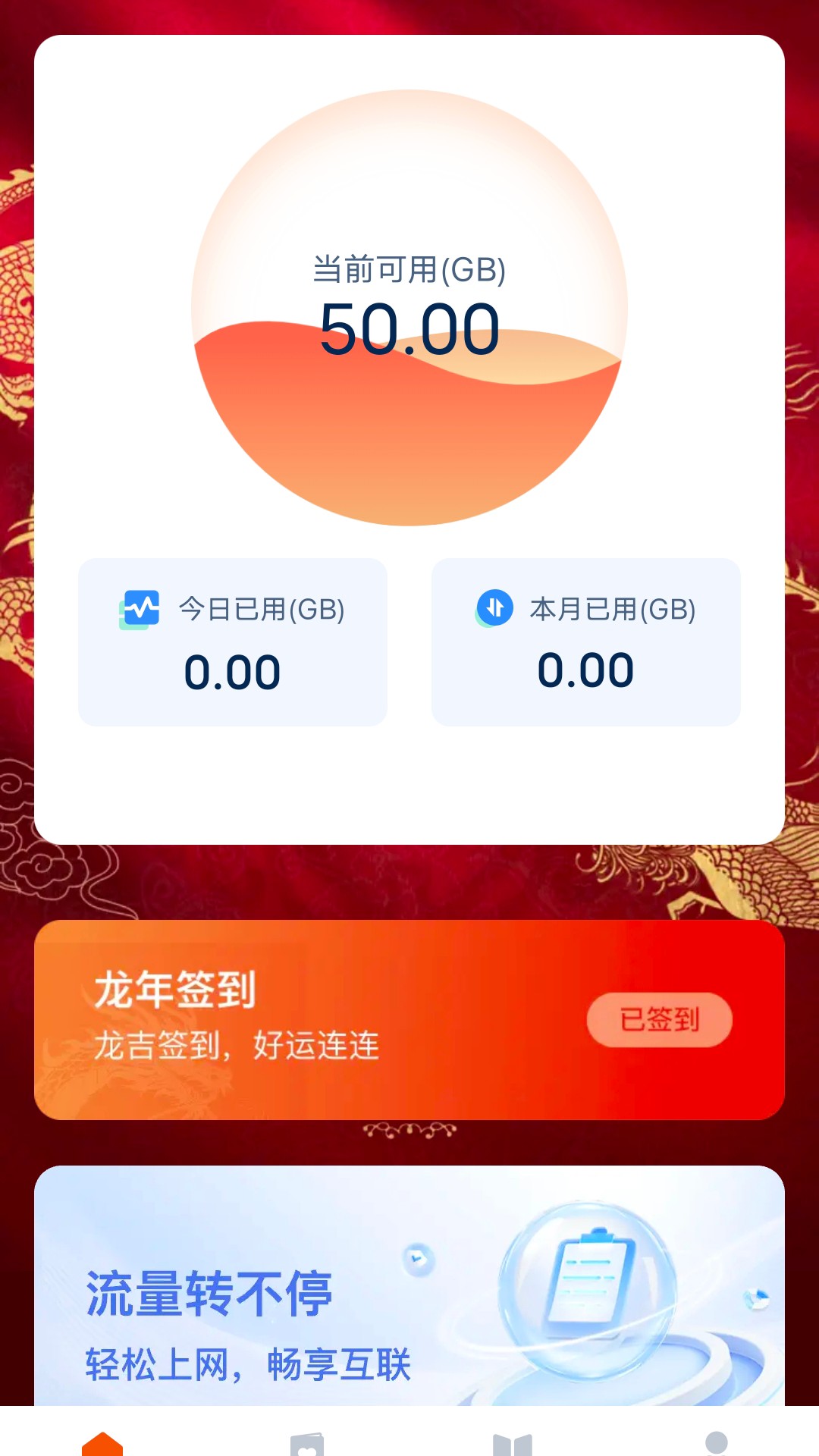Switch to the home tab
The width and height of the screenshot is (819, 1456).
click(102, 1442)
